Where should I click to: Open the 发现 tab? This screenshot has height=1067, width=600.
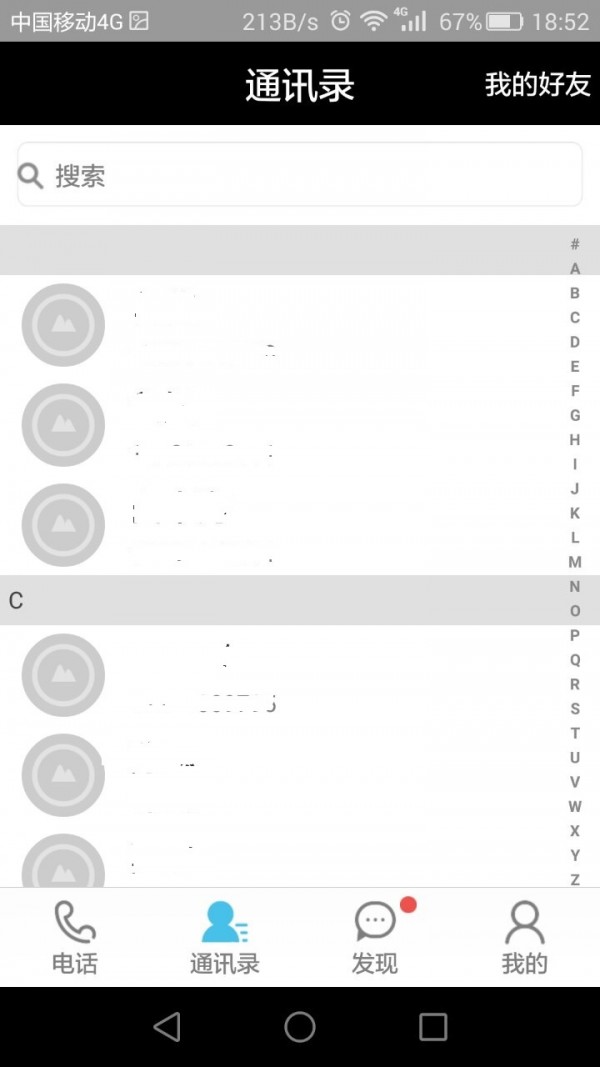click(375, 937)
